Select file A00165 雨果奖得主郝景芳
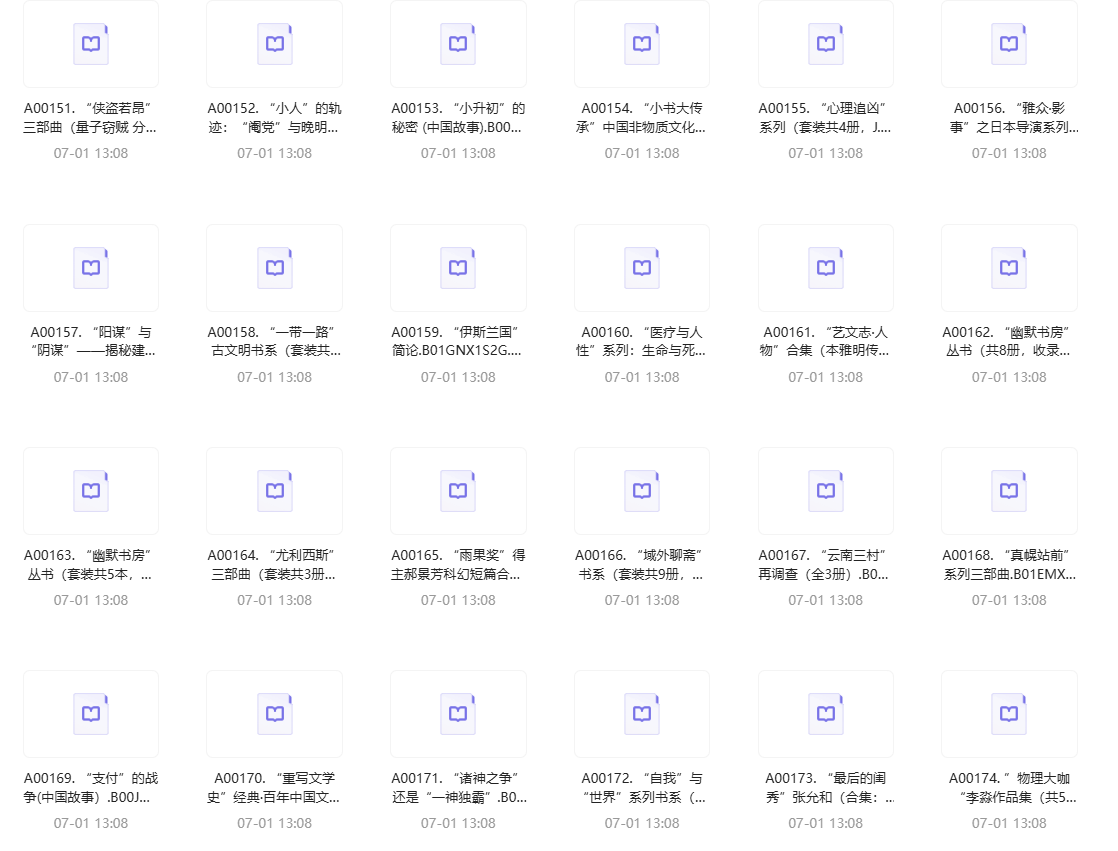 click(x=458, y=491)
